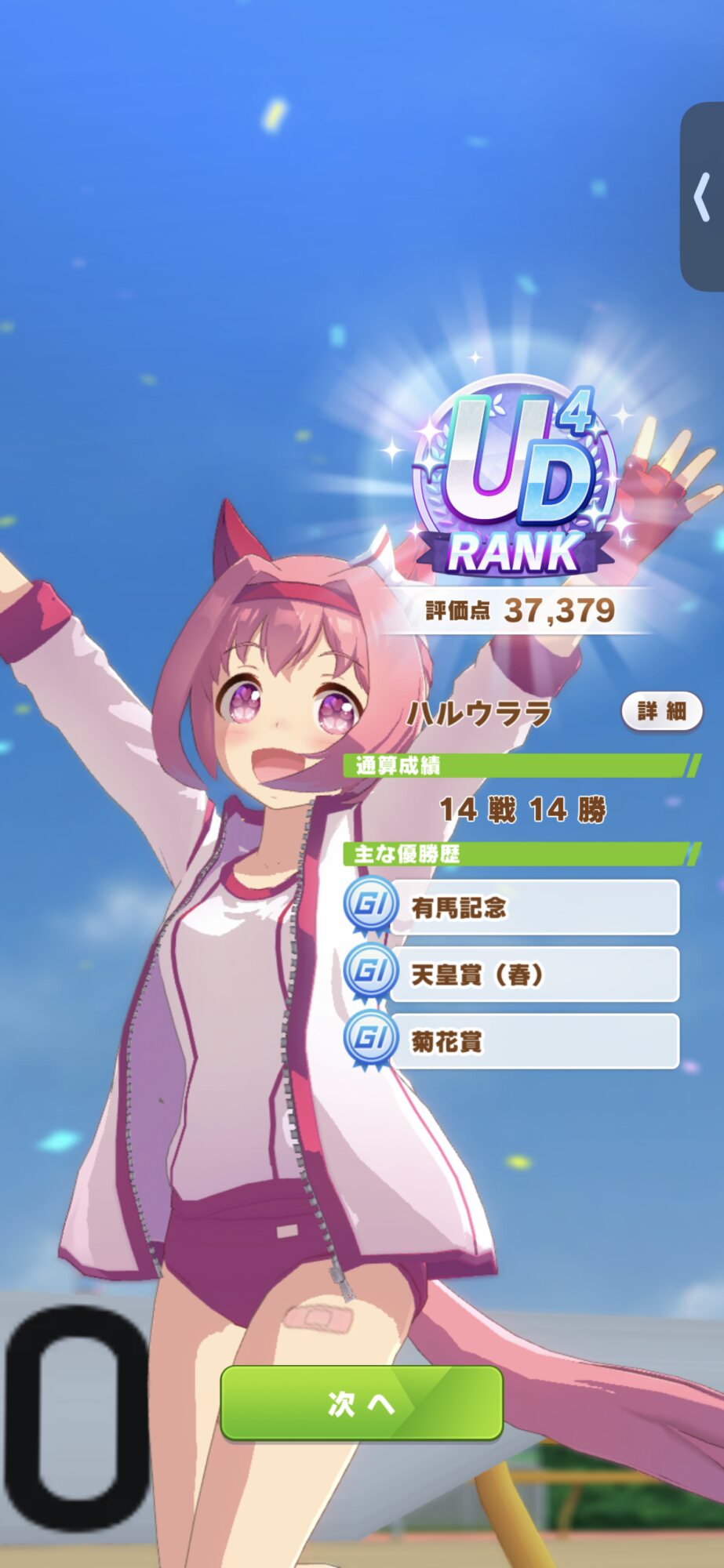Open the 詳細 details for ハルウララ
This screenshot has height=1568, width=724.
(x=661, y=712)
